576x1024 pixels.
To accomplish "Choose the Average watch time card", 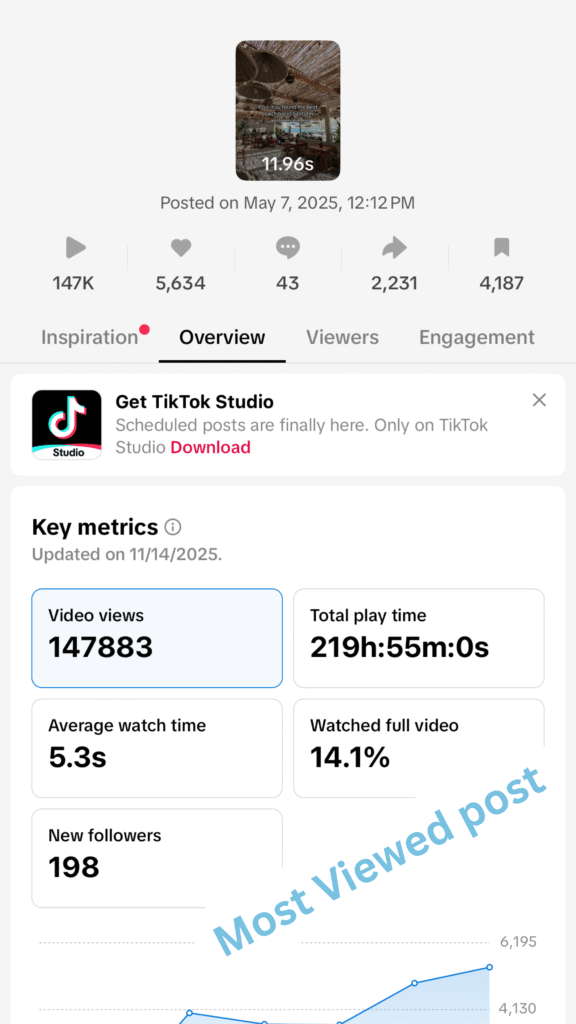I will pyautogui.click(x=157, y=748).
